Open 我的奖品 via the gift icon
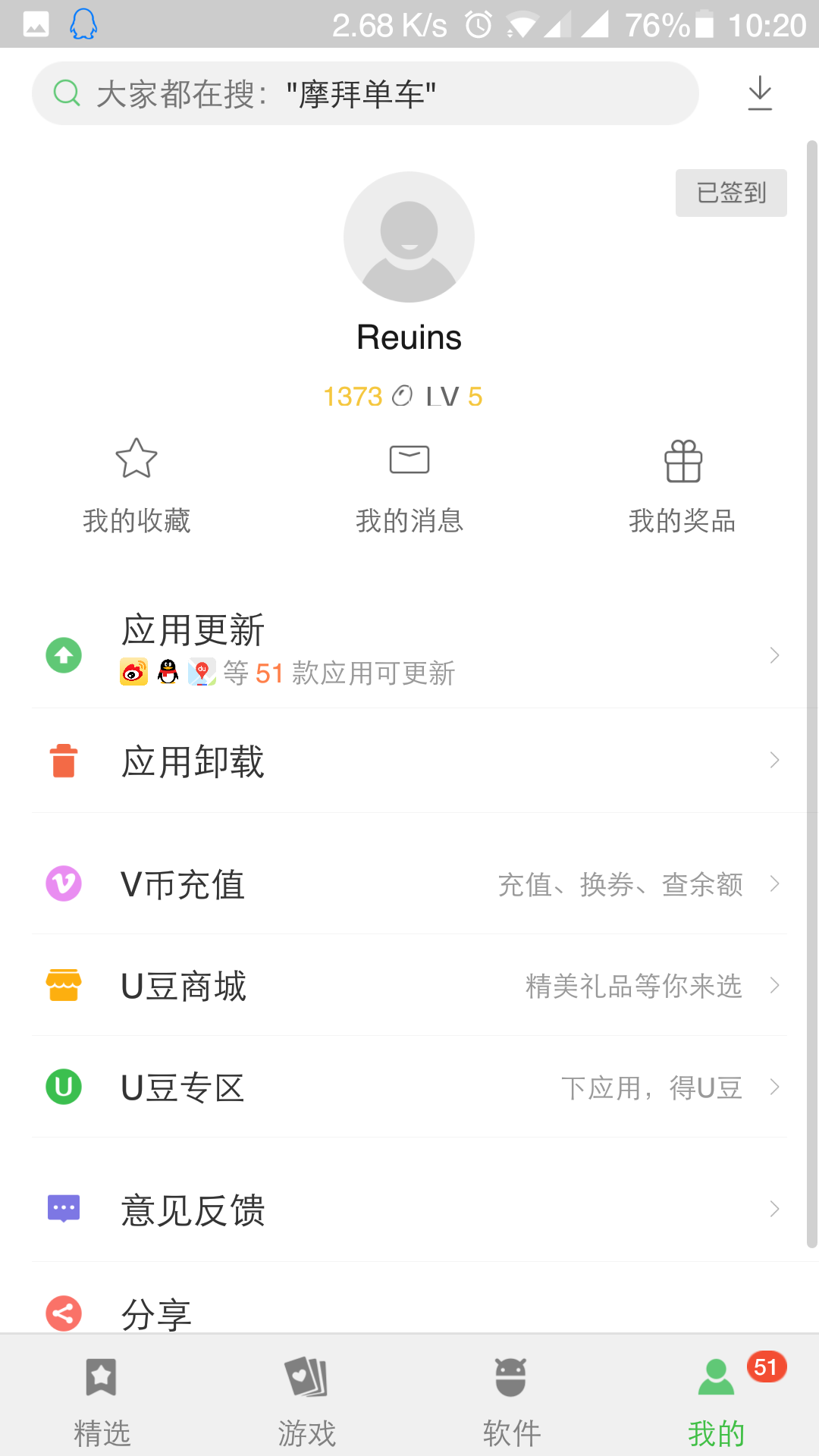The width and height of the screenshot is (819, 1456). [681, 459]
